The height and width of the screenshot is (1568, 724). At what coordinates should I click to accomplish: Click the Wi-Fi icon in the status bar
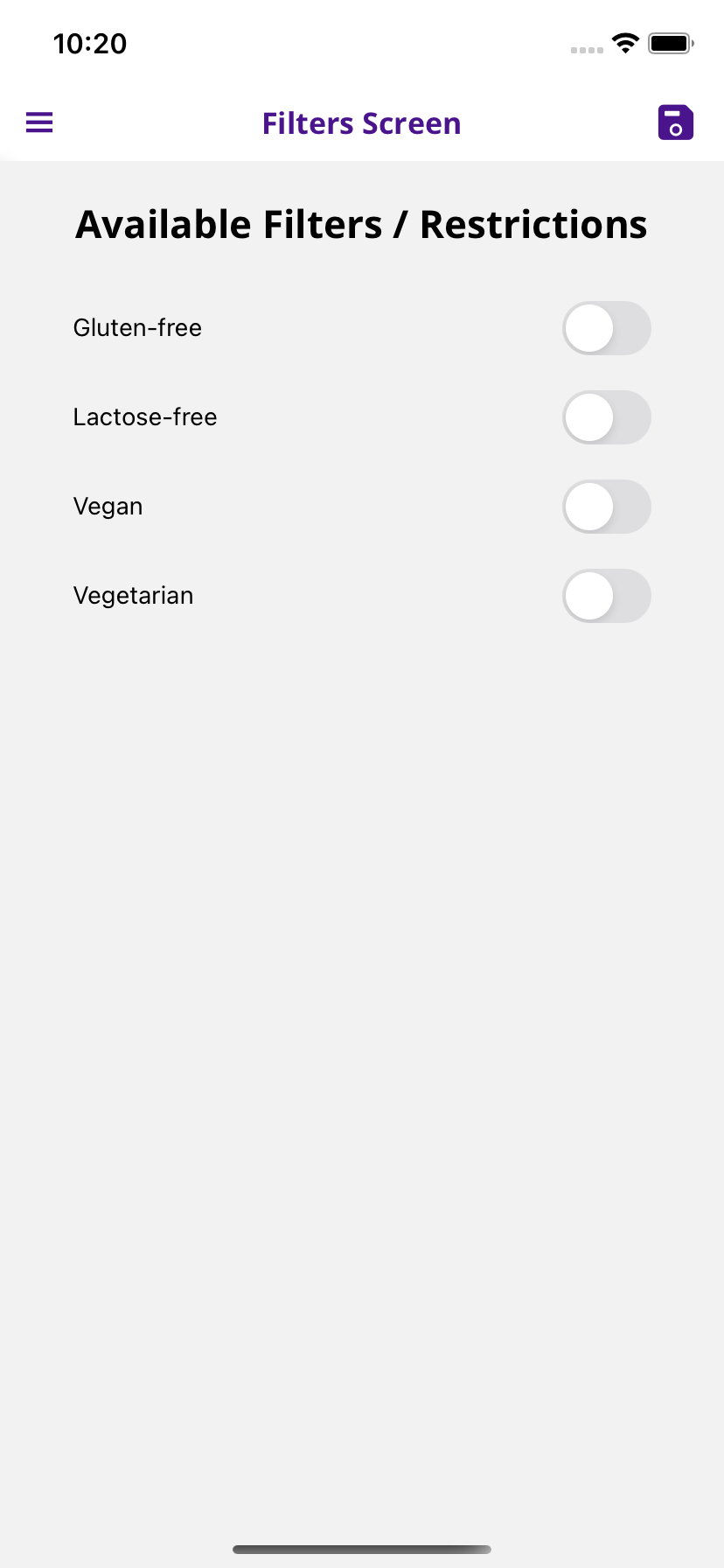624,43
